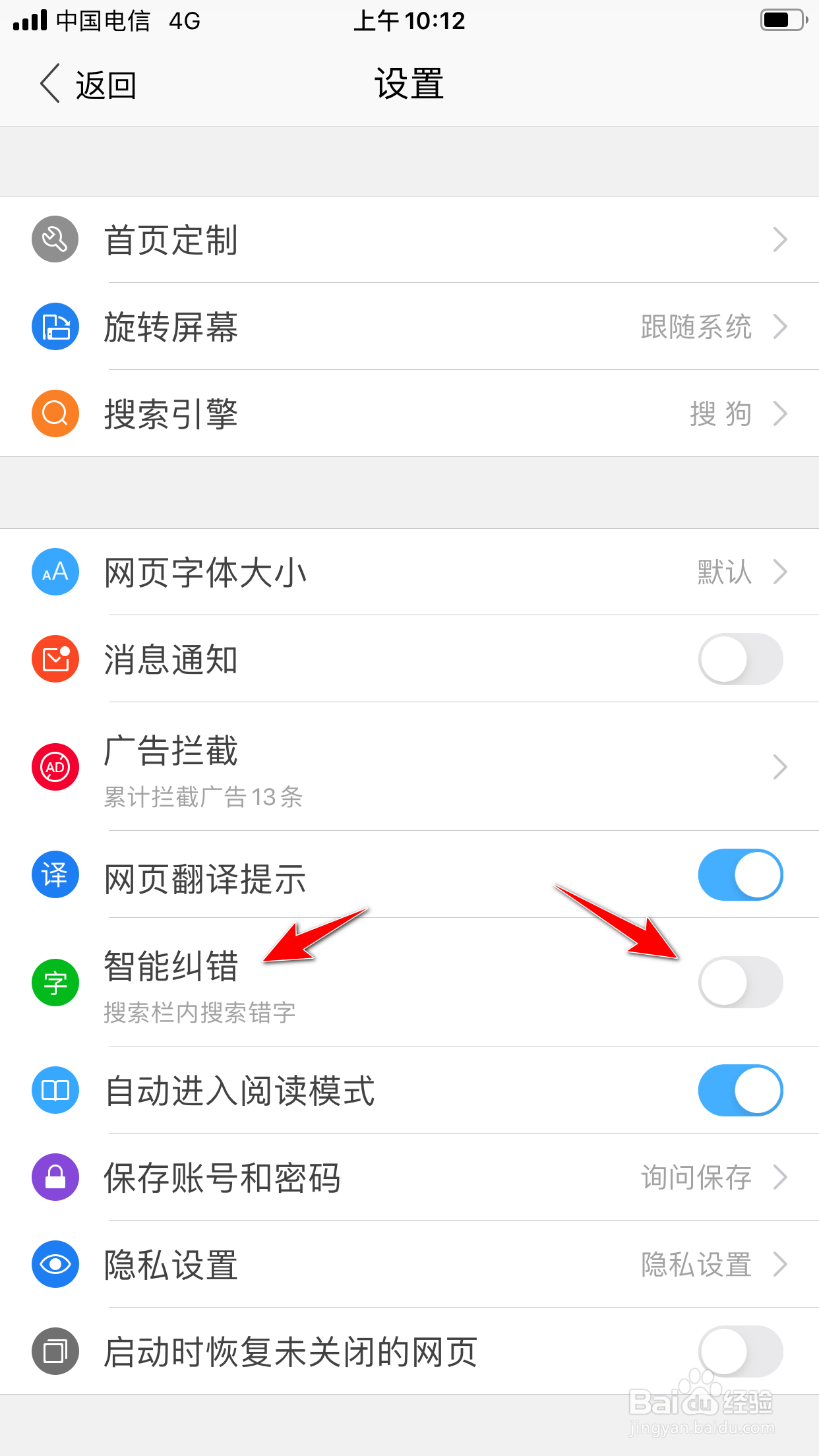819x1456 pixels.
Task: Click the purple 保存账号和密码 lock icon
Action: point(55,1176)
